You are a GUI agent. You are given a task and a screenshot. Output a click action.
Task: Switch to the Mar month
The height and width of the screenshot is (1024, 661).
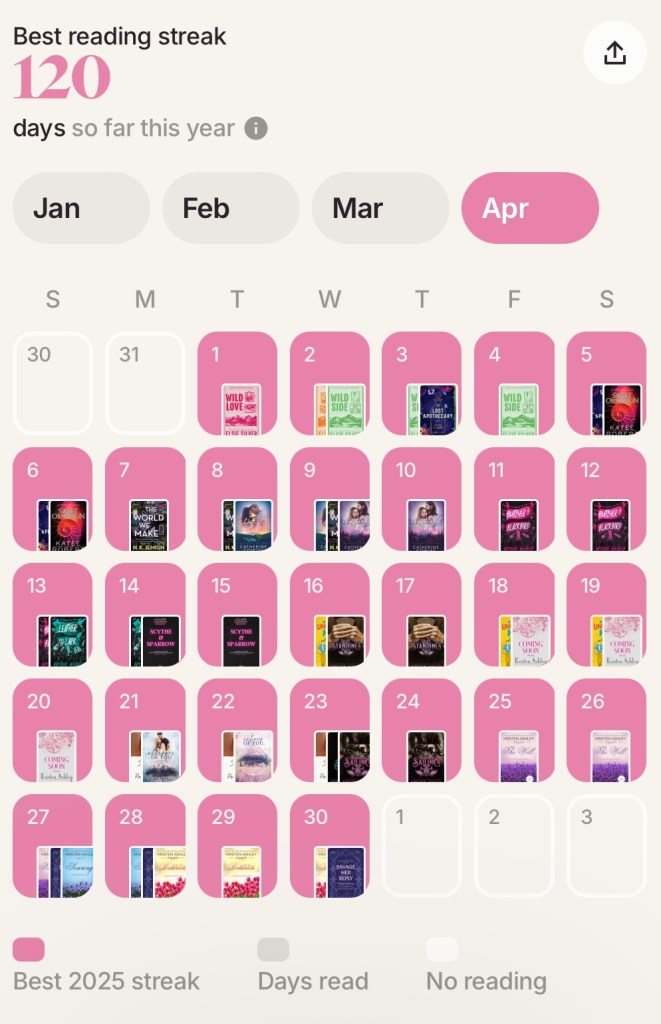pyautogui.click(x=380, y=208)
